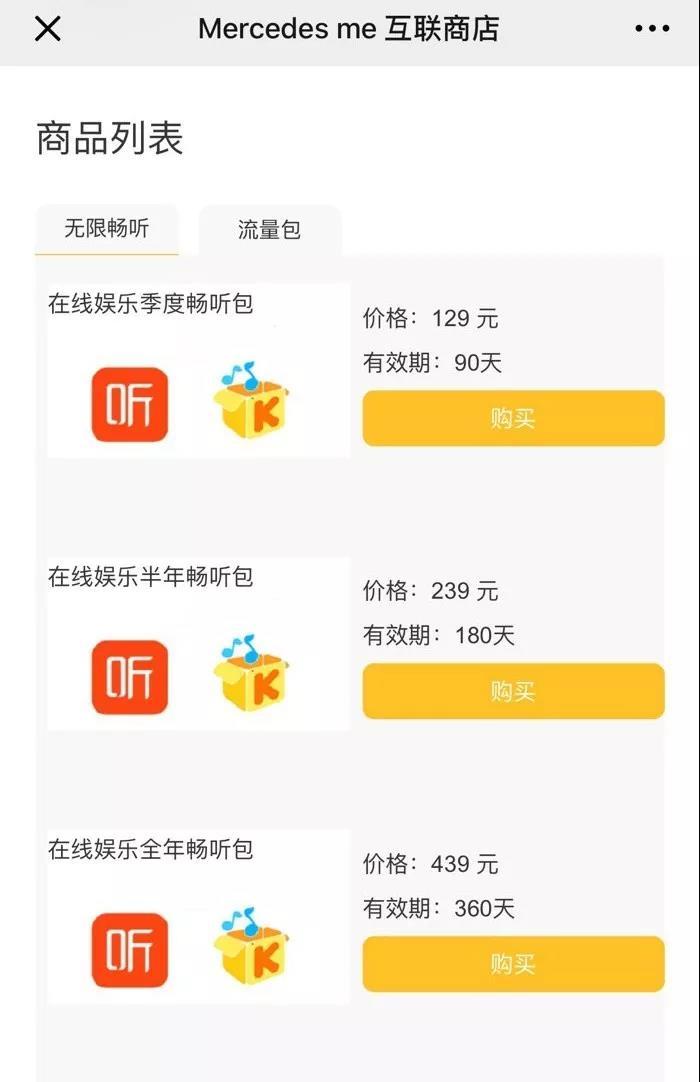Buy the 129 元 quarterly listening pack
The width and height of the screenshot is (700, 1082).
pos(513,418)
